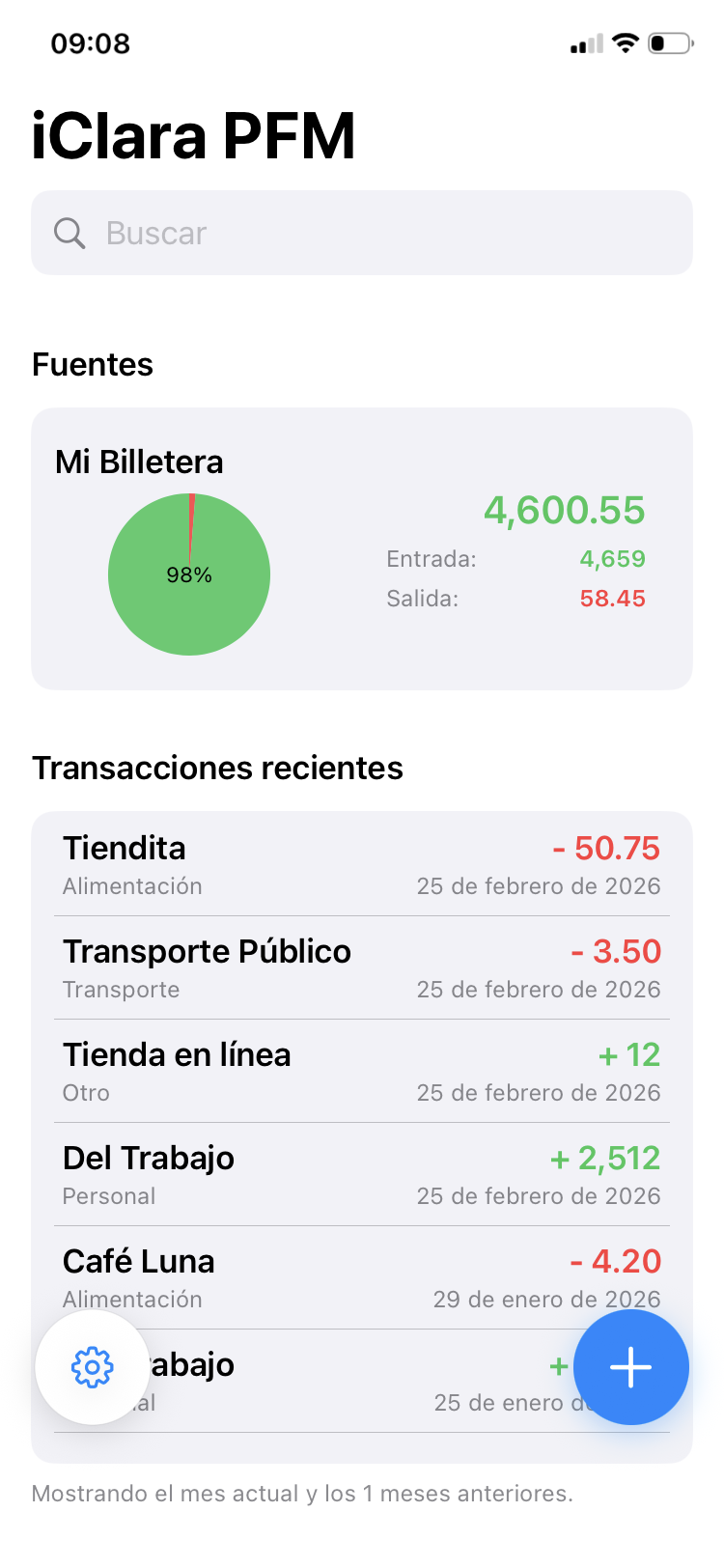The image size is (724, 1568).
Task: Open the Tiendita transaction
Action: click(362, 865)
